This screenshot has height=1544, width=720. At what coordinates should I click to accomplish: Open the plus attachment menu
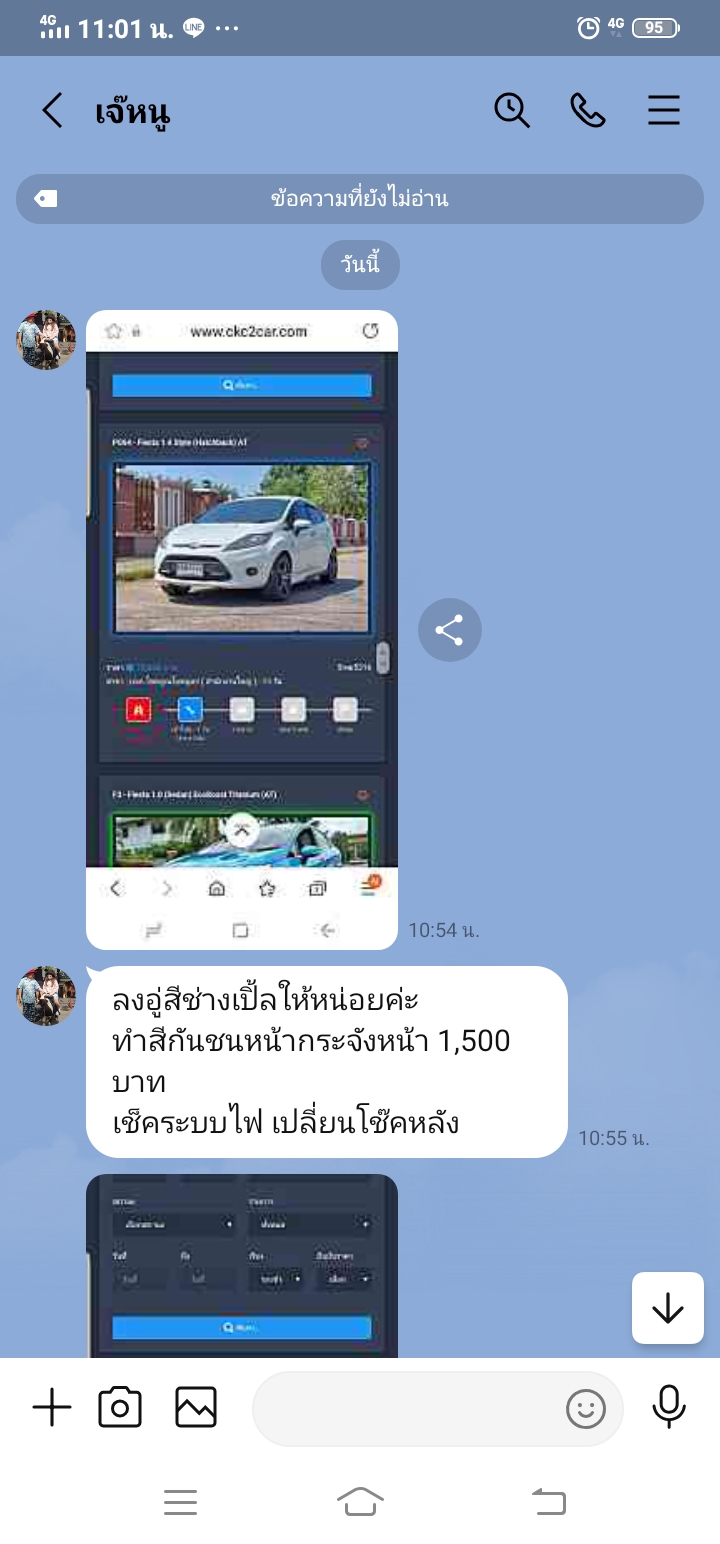coord(52,1408)
